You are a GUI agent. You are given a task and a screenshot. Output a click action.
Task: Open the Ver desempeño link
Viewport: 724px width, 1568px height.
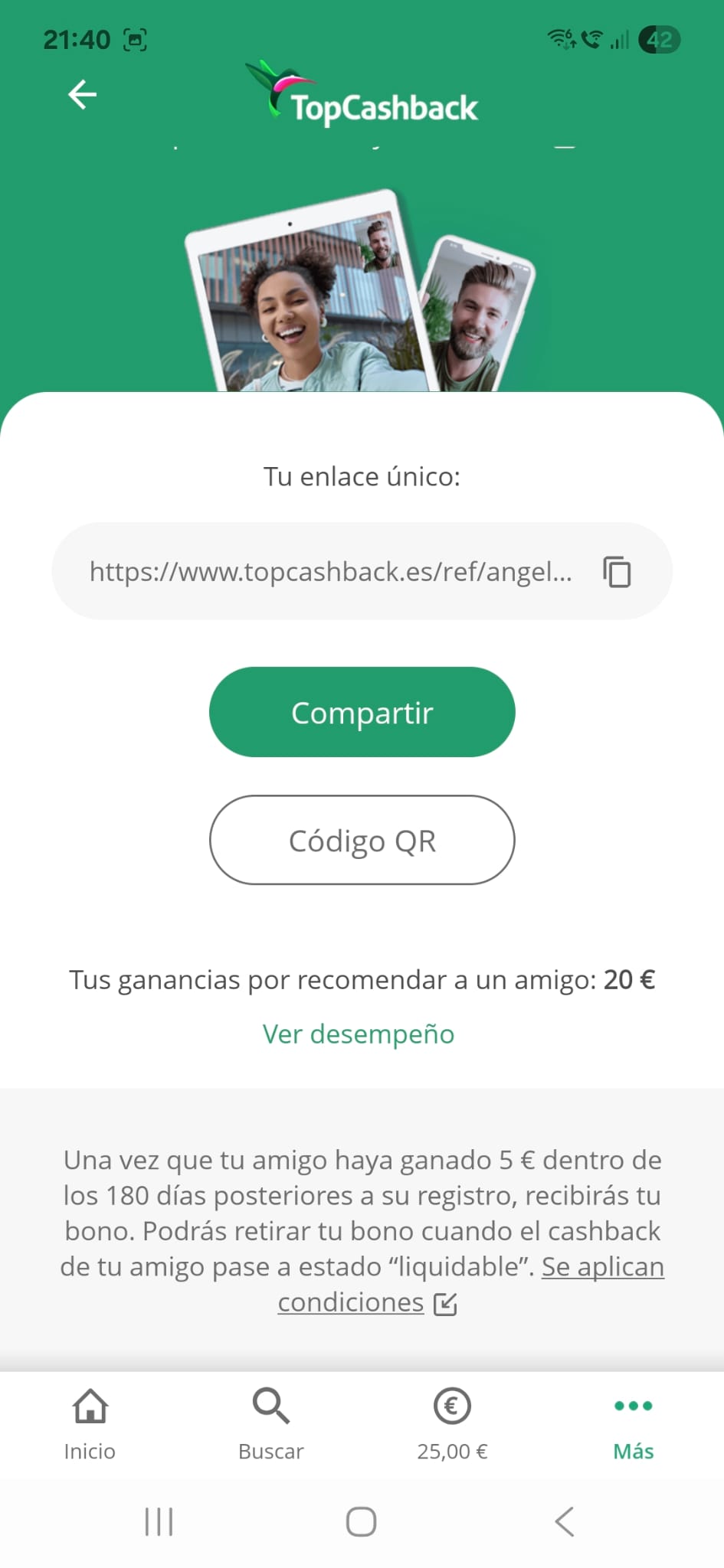(359, 1034)
